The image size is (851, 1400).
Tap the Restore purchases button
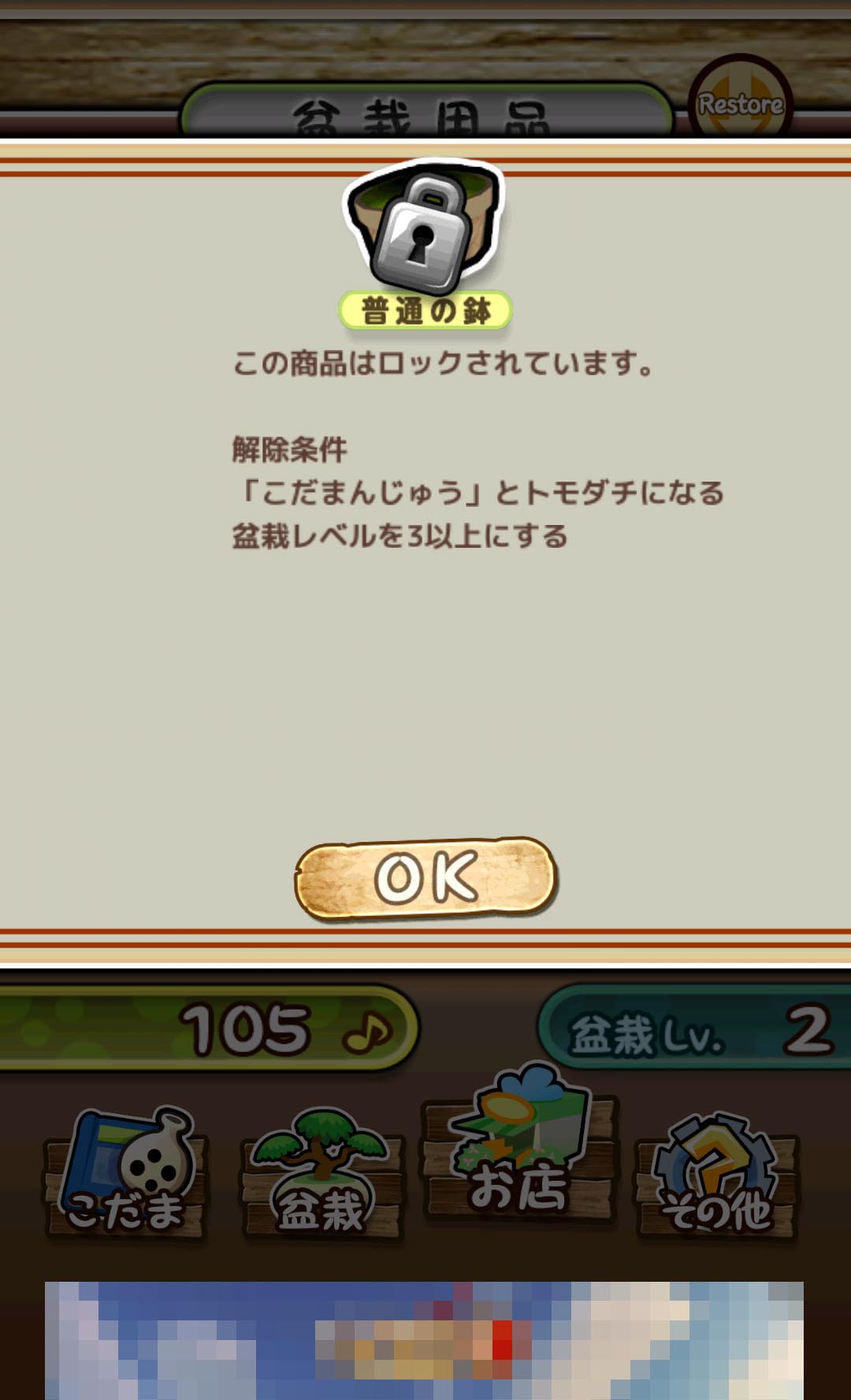point(739,102)
